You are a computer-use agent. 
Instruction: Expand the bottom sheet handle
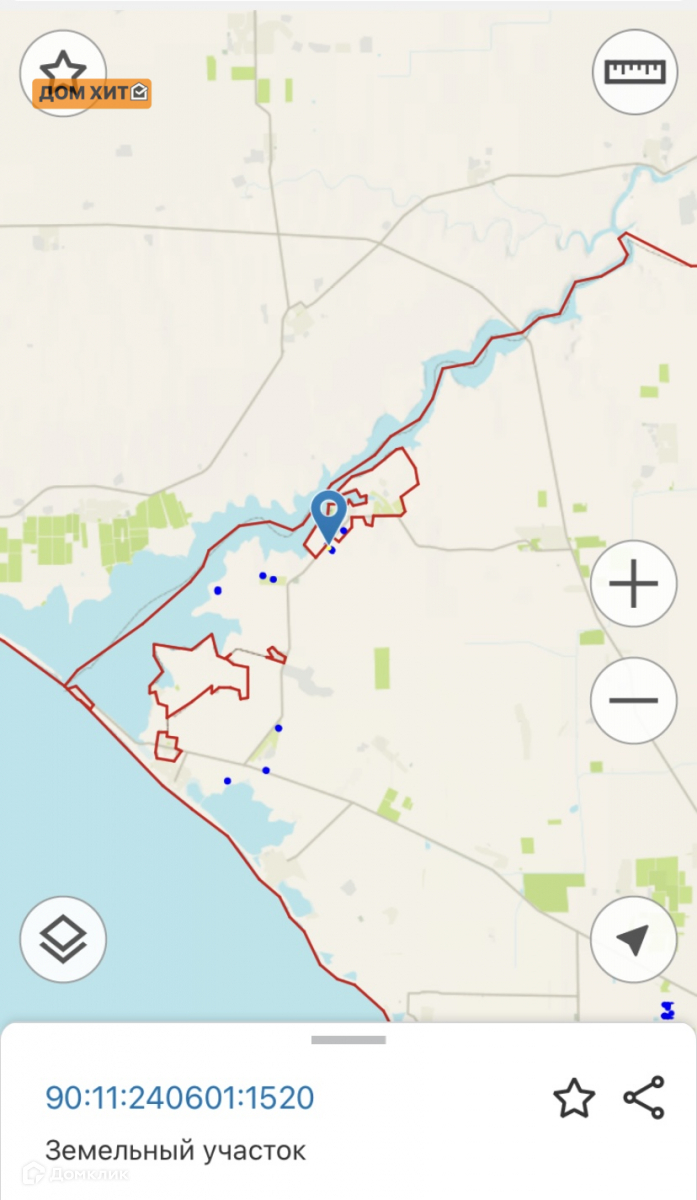(348, 1040)
